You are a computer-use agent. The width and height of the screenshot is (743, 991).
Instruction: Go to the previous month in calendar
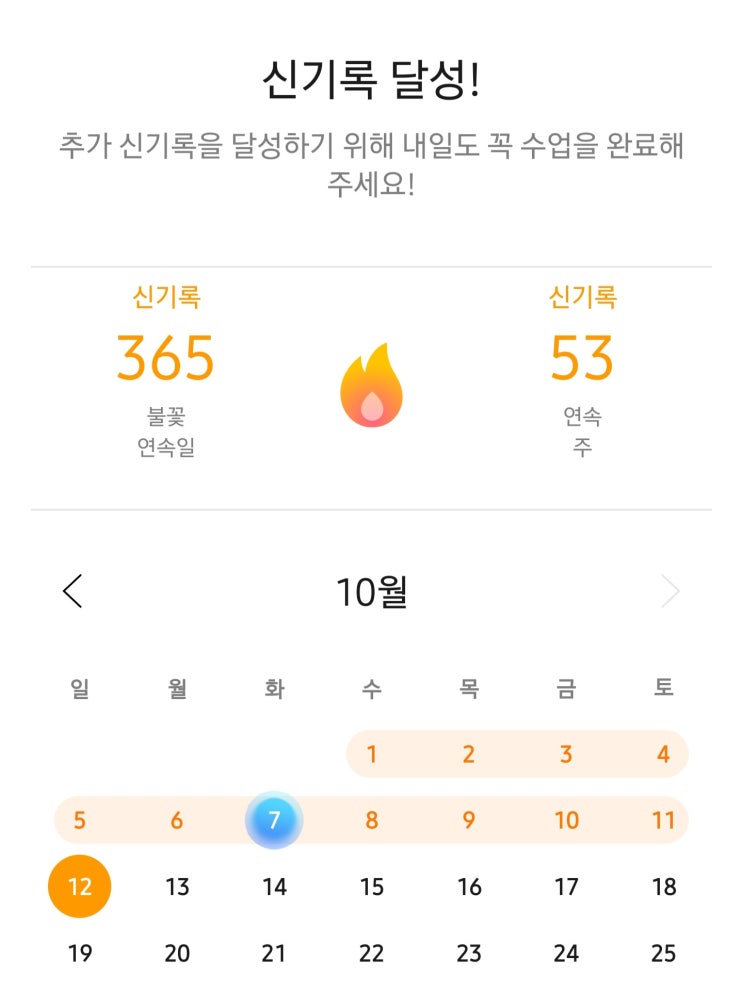(x=73, y=591)
